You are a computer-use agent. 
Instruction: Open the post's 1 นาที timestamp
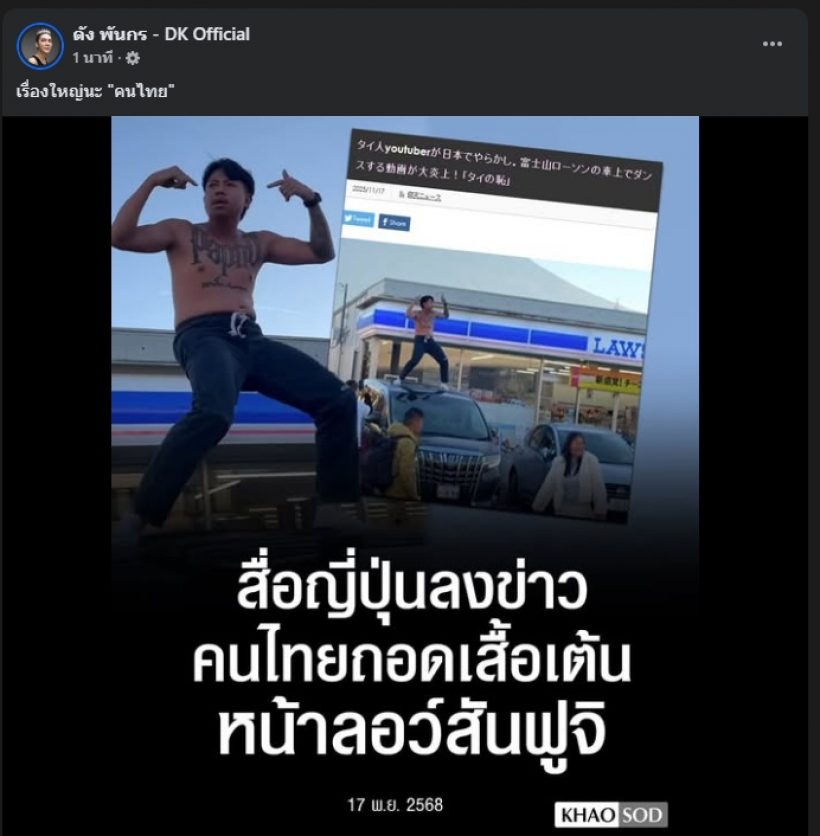tap(93, 58)
